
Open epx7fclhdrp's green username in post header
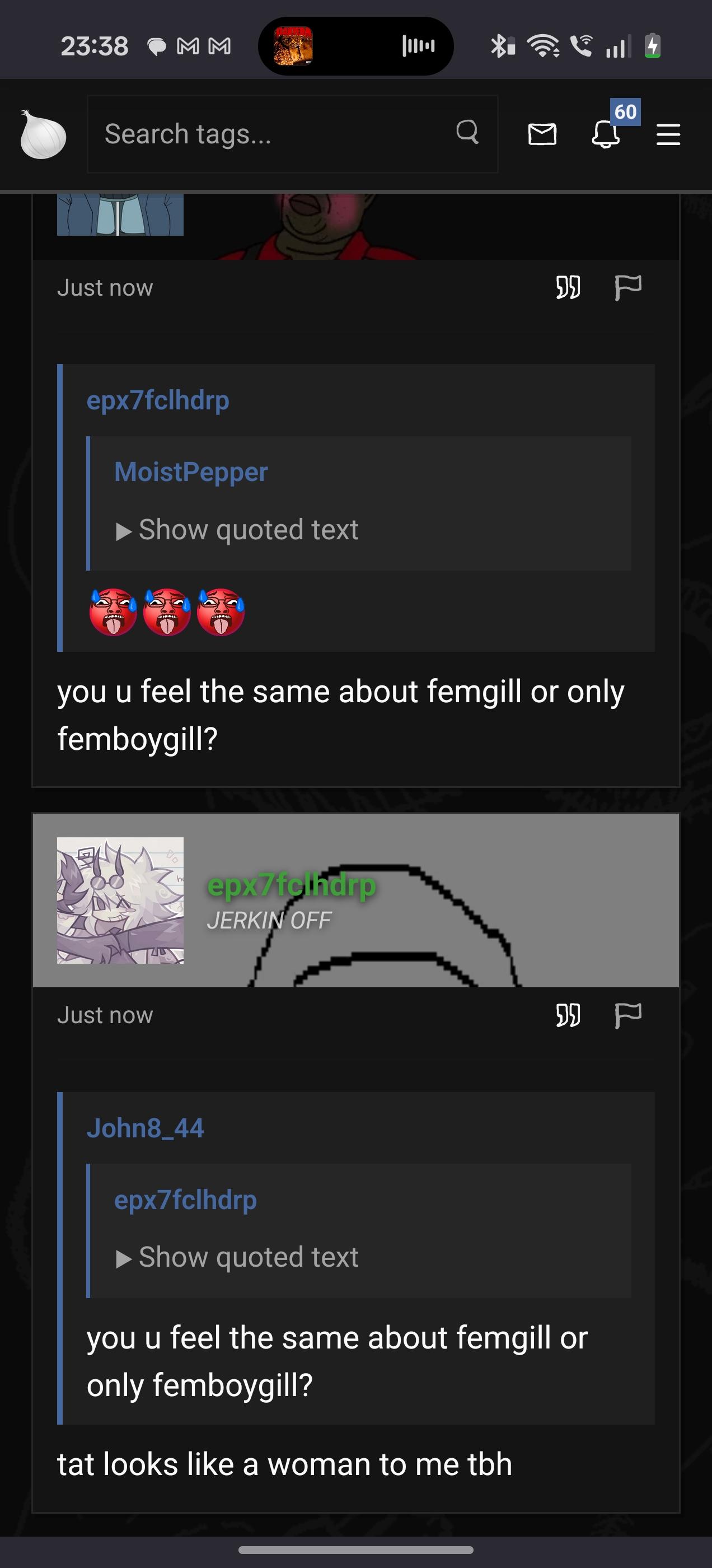coord(292,885)
